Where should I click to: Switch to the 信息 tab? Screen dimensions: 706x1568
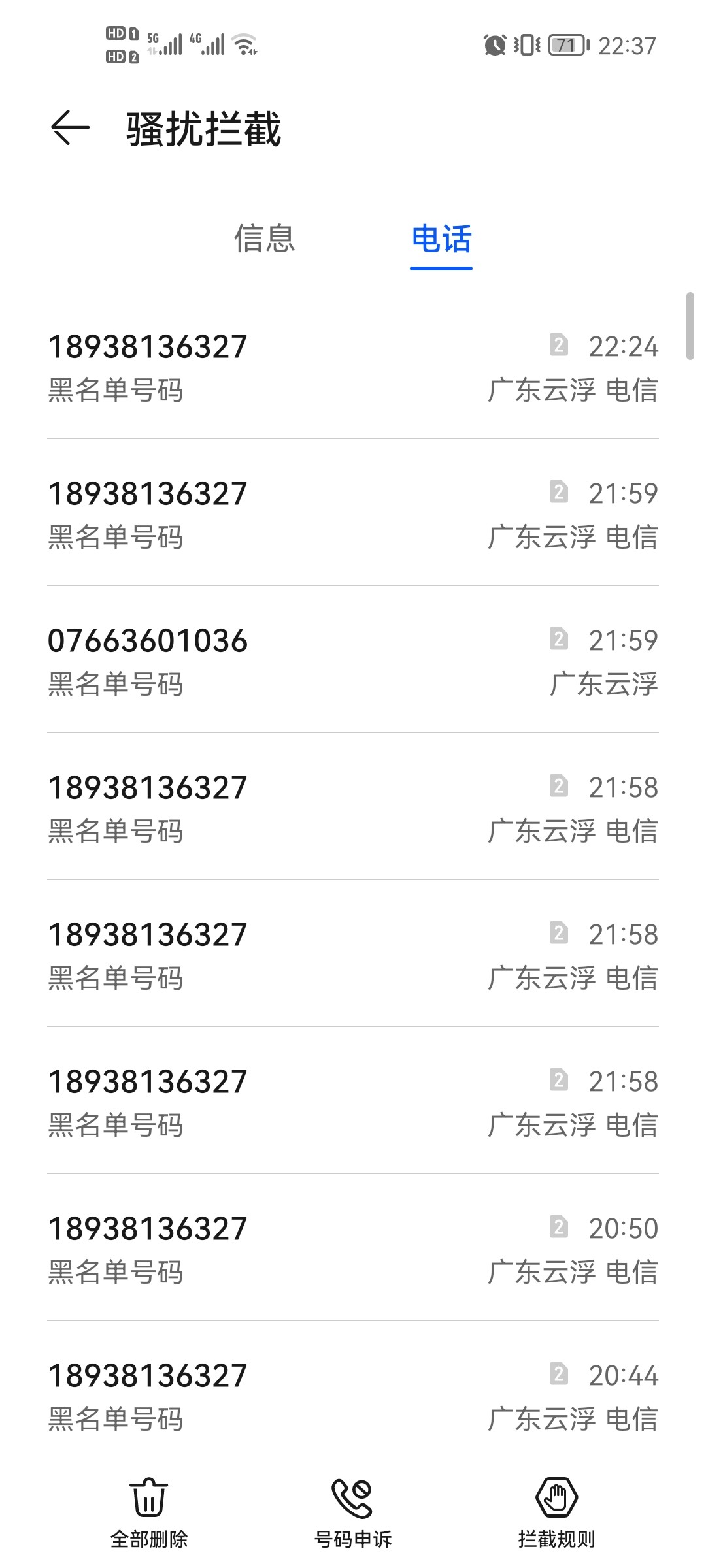[265, 238]
